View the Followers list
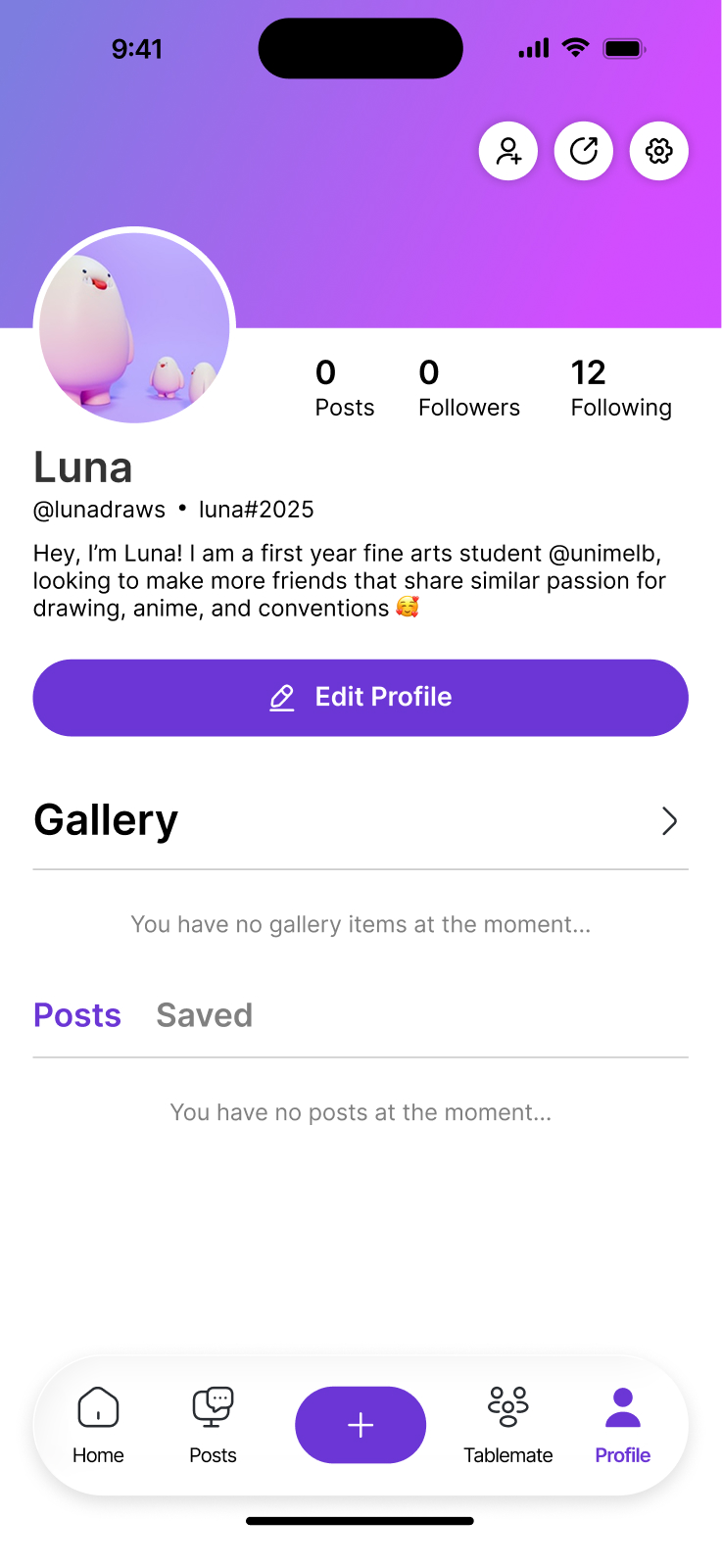This screenshot has height=1568, width=722. (468, 389)
